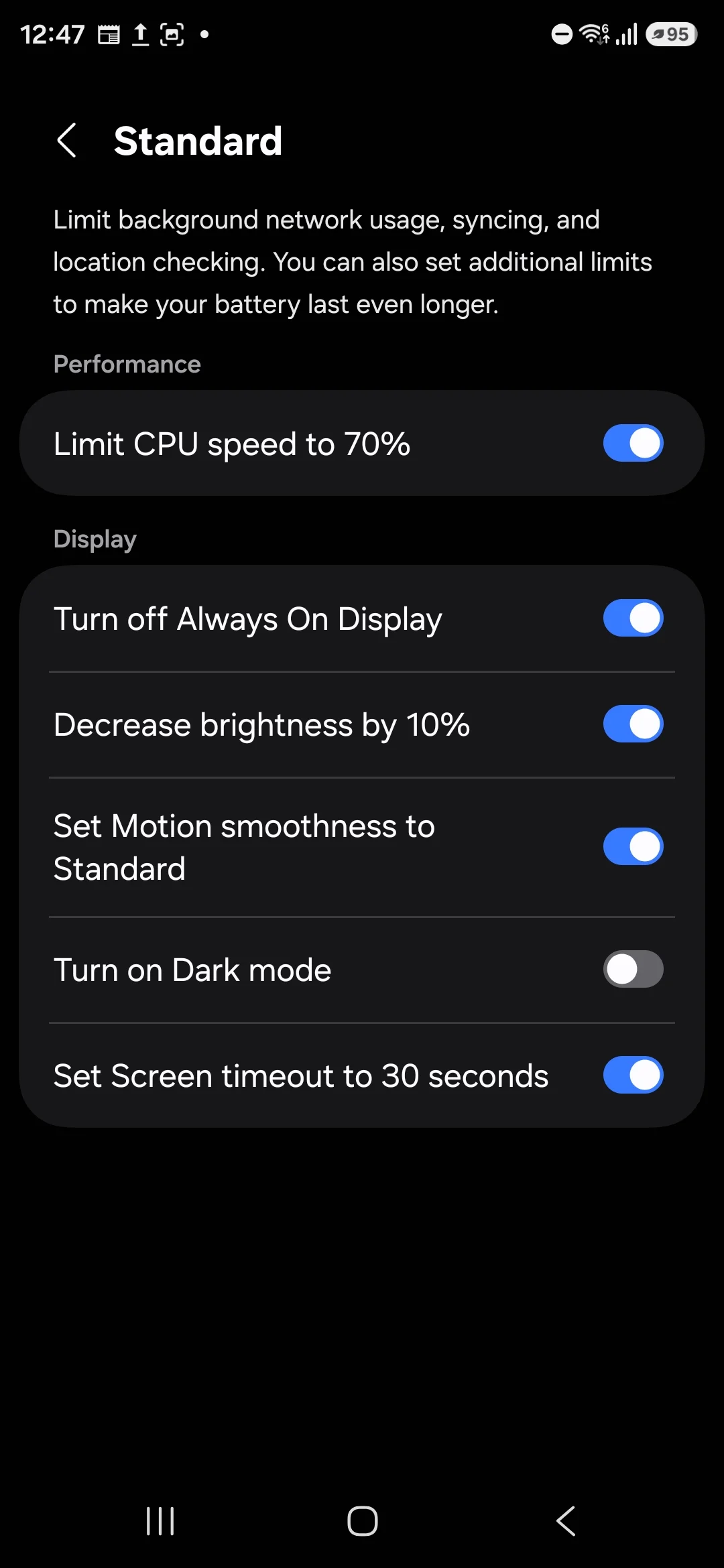Turn off Always On Display switch
This screenshot has height=1568, width=724.
(x=633, y=618)
